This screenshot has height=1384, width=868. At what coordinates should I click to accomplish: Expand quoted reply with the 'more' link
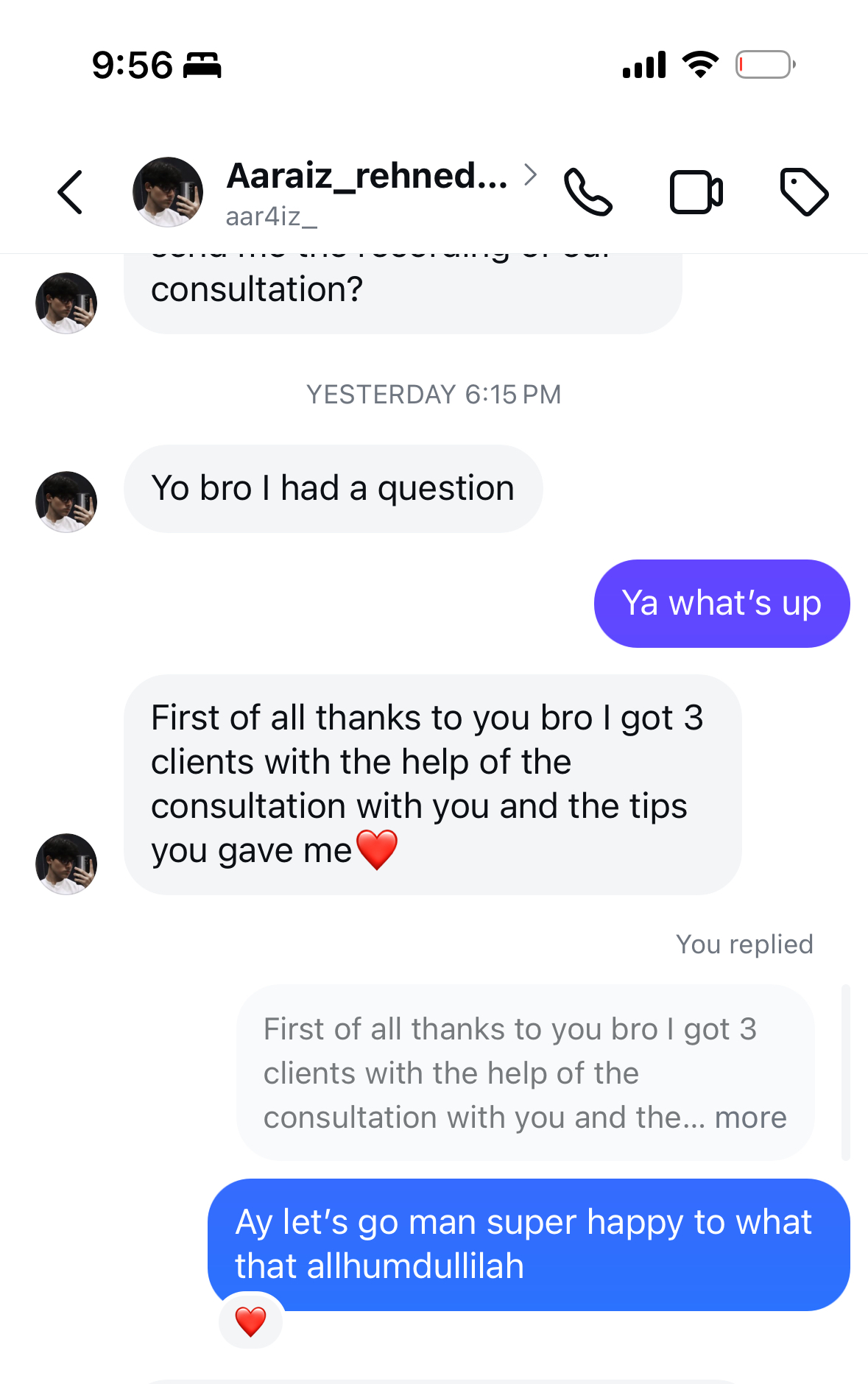point(750,1118)
